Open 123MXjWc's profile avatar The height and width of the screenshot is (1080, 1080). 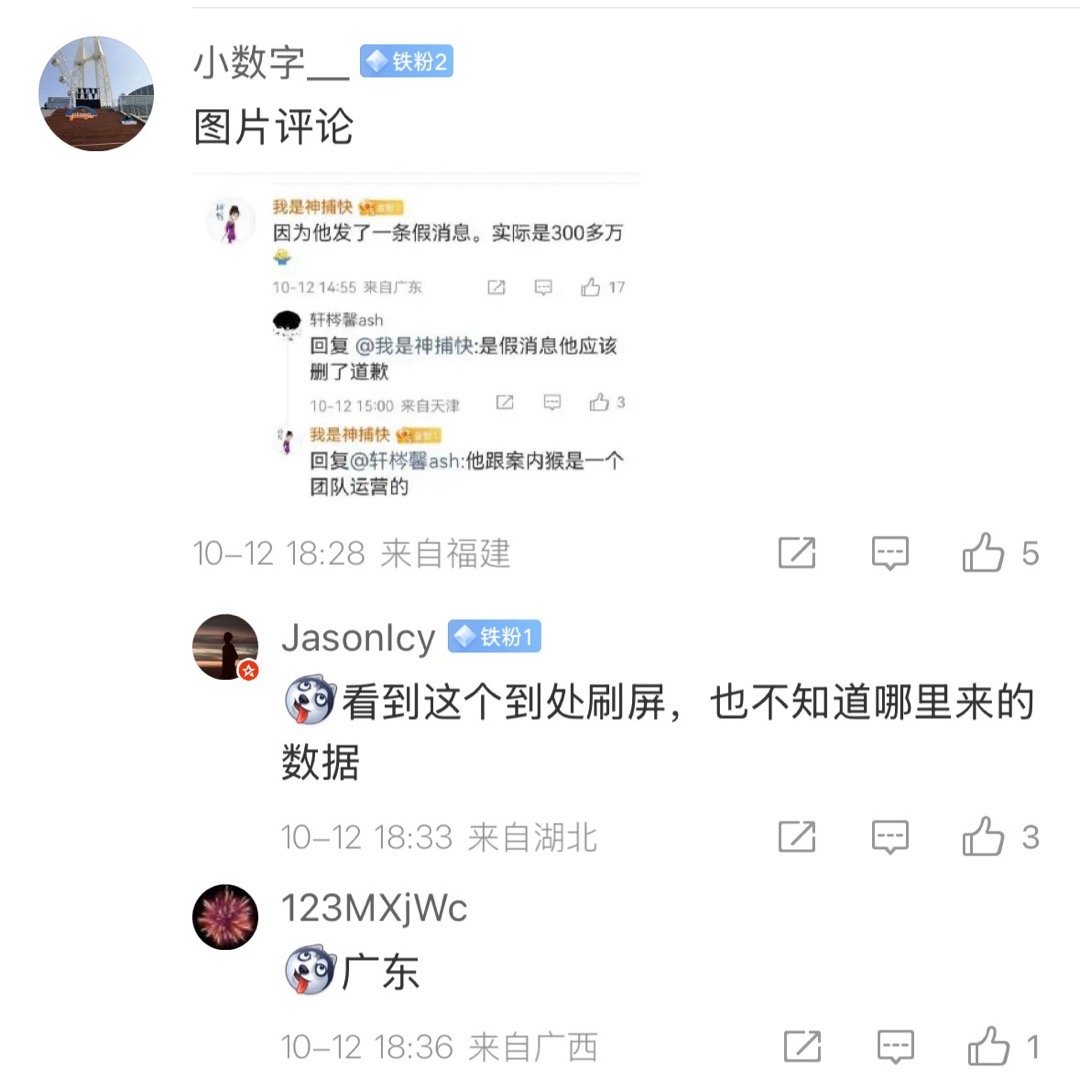226,917
